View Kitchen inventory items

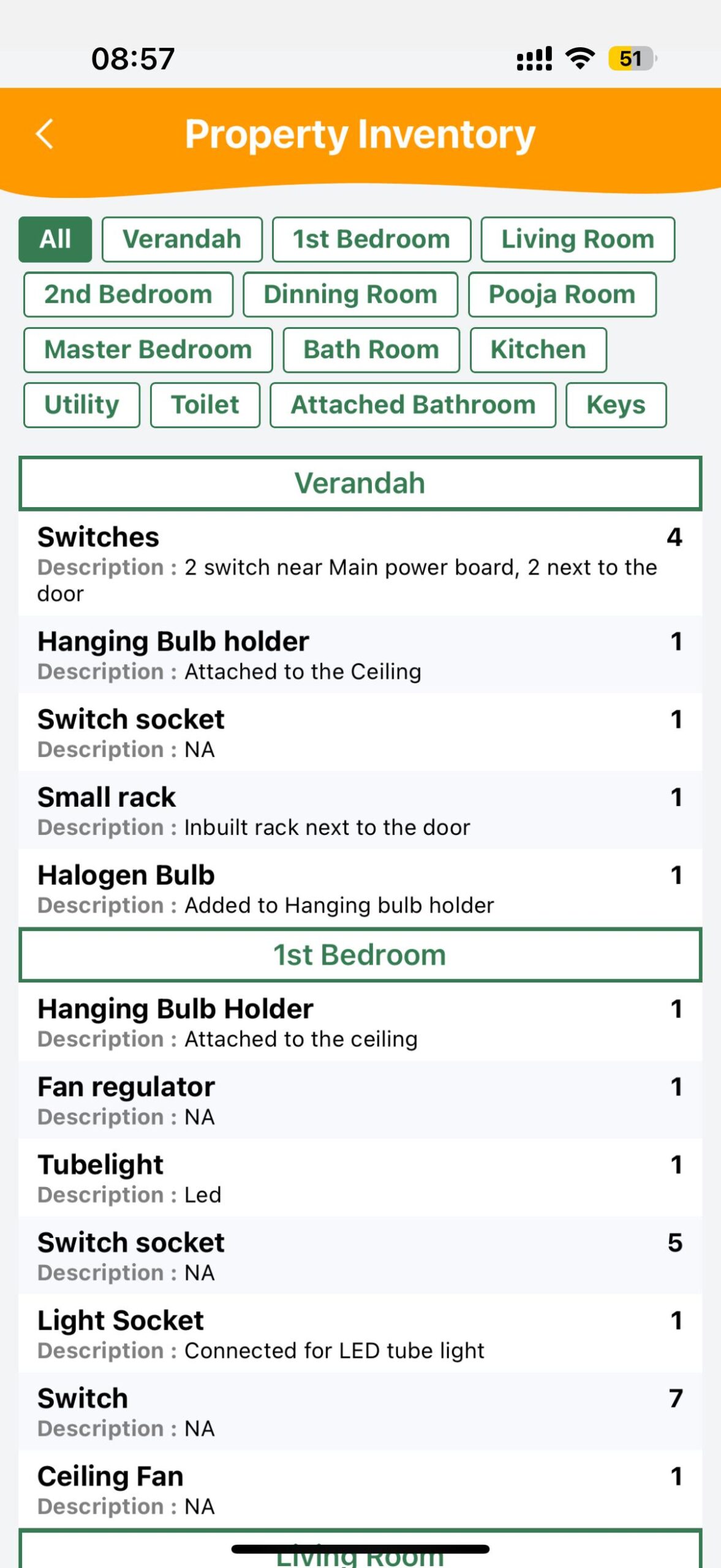click(x=538, y=350)
